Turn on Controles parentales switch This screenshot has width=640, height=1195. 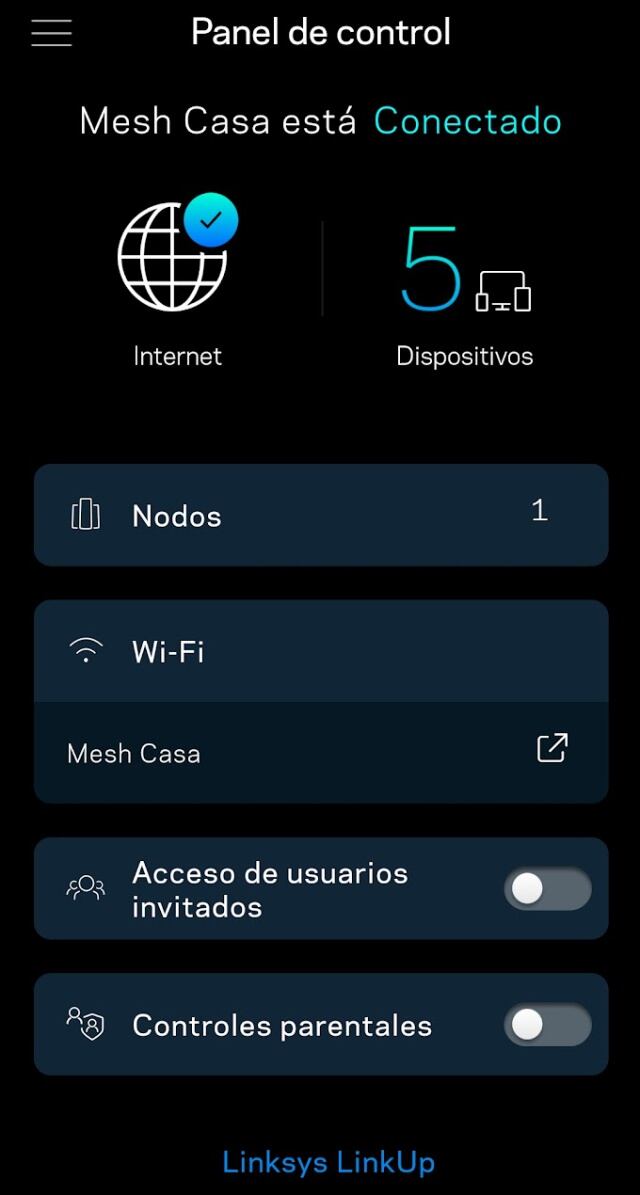(547, 1025)
